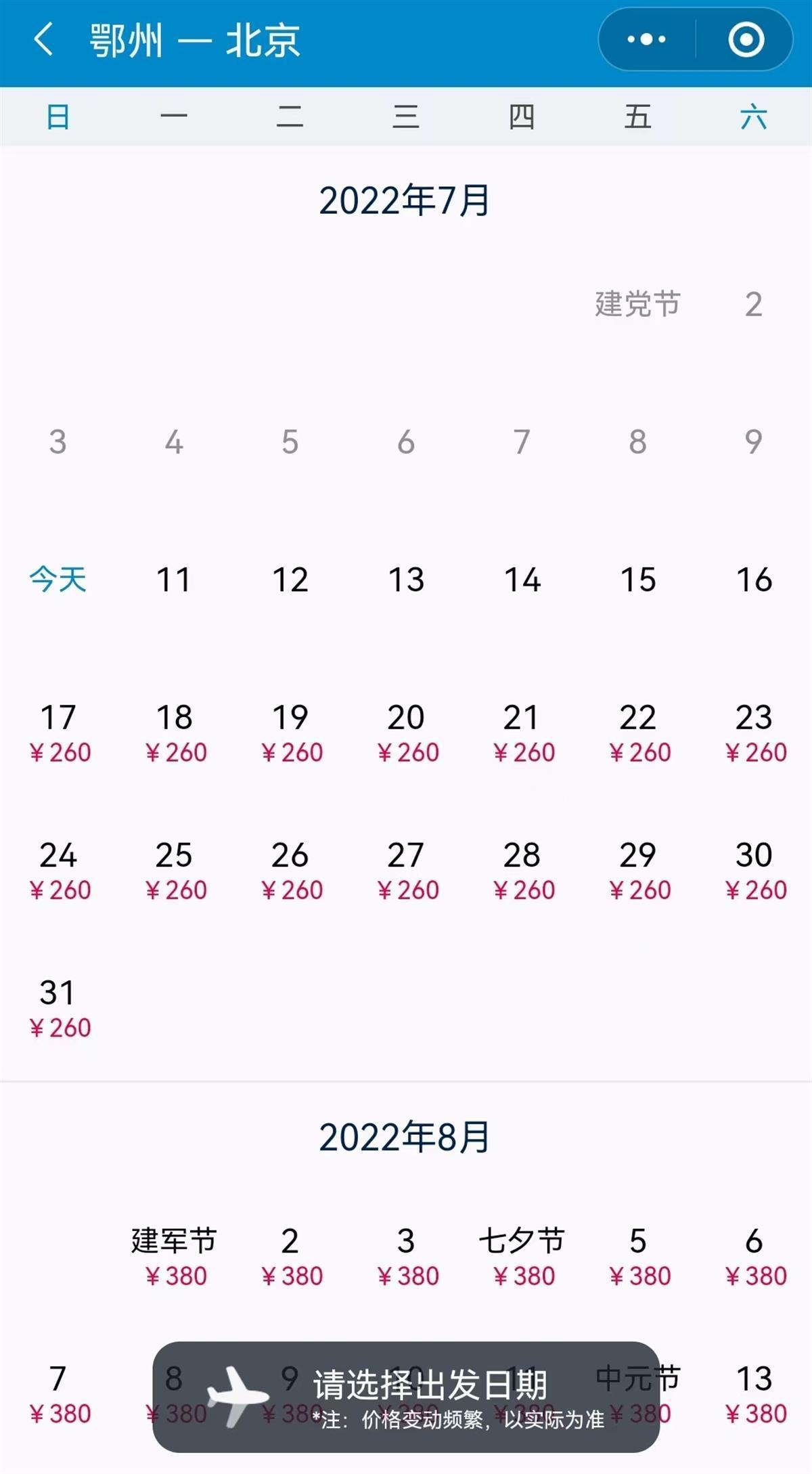Choose July 23 as the departure date
This screenshot has height=1474, width=812.
[754, 733]
